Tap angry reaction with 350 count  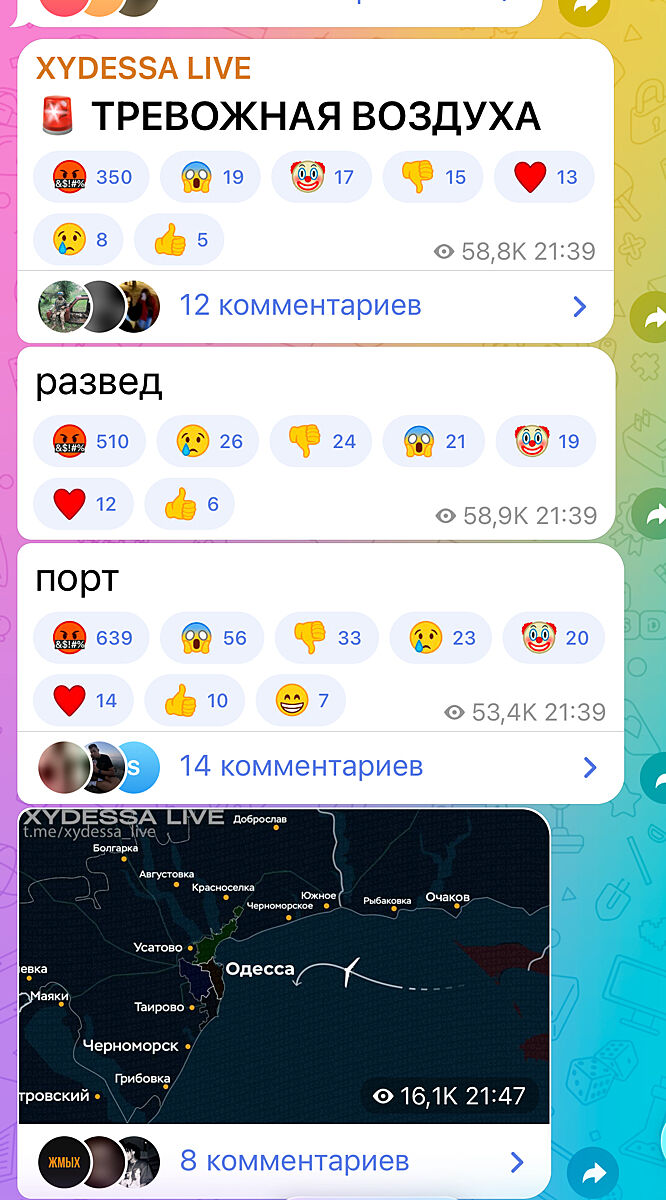click(90, 178)
